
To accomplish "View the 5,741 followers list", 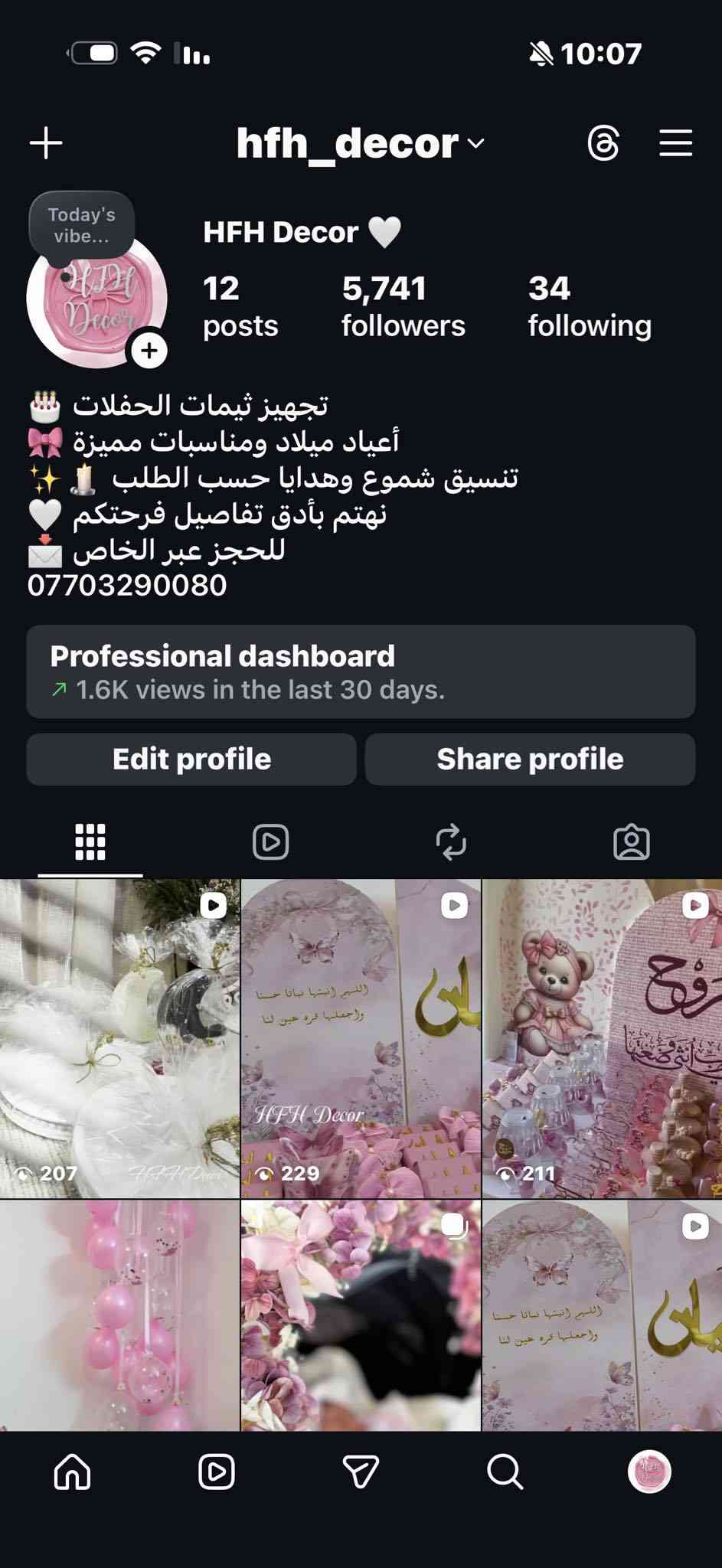I will tap(403, 306).
